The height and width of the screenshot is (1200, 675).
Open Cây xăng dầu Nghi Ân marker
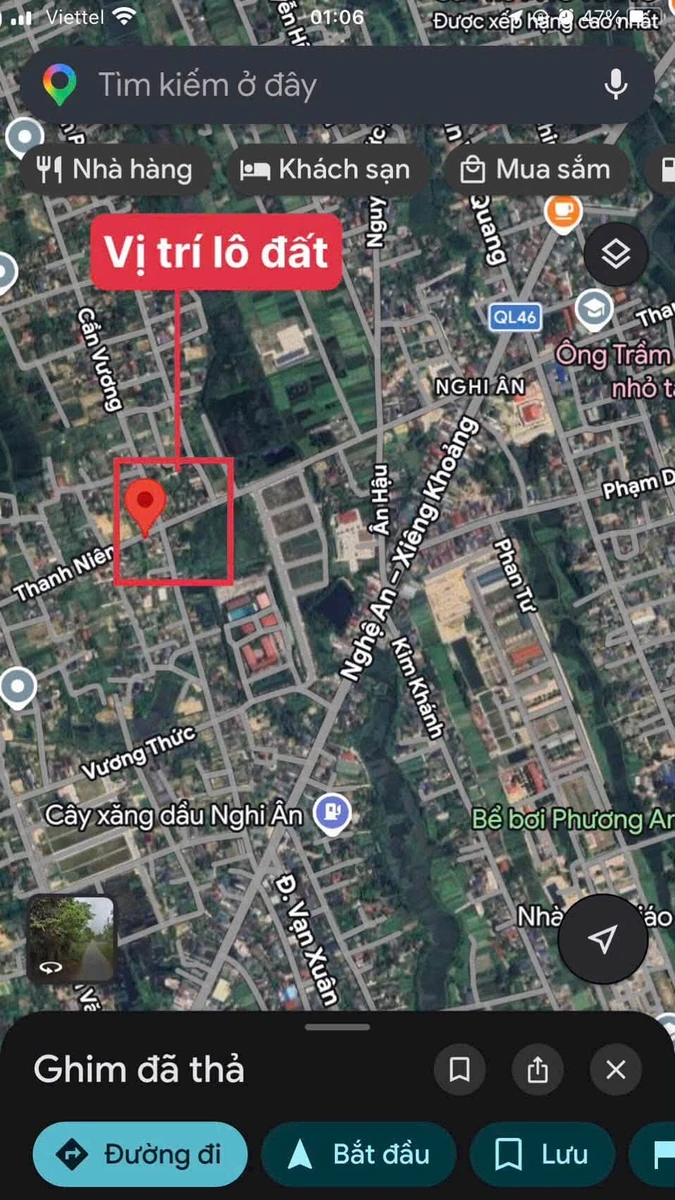[x=332, y=814]
